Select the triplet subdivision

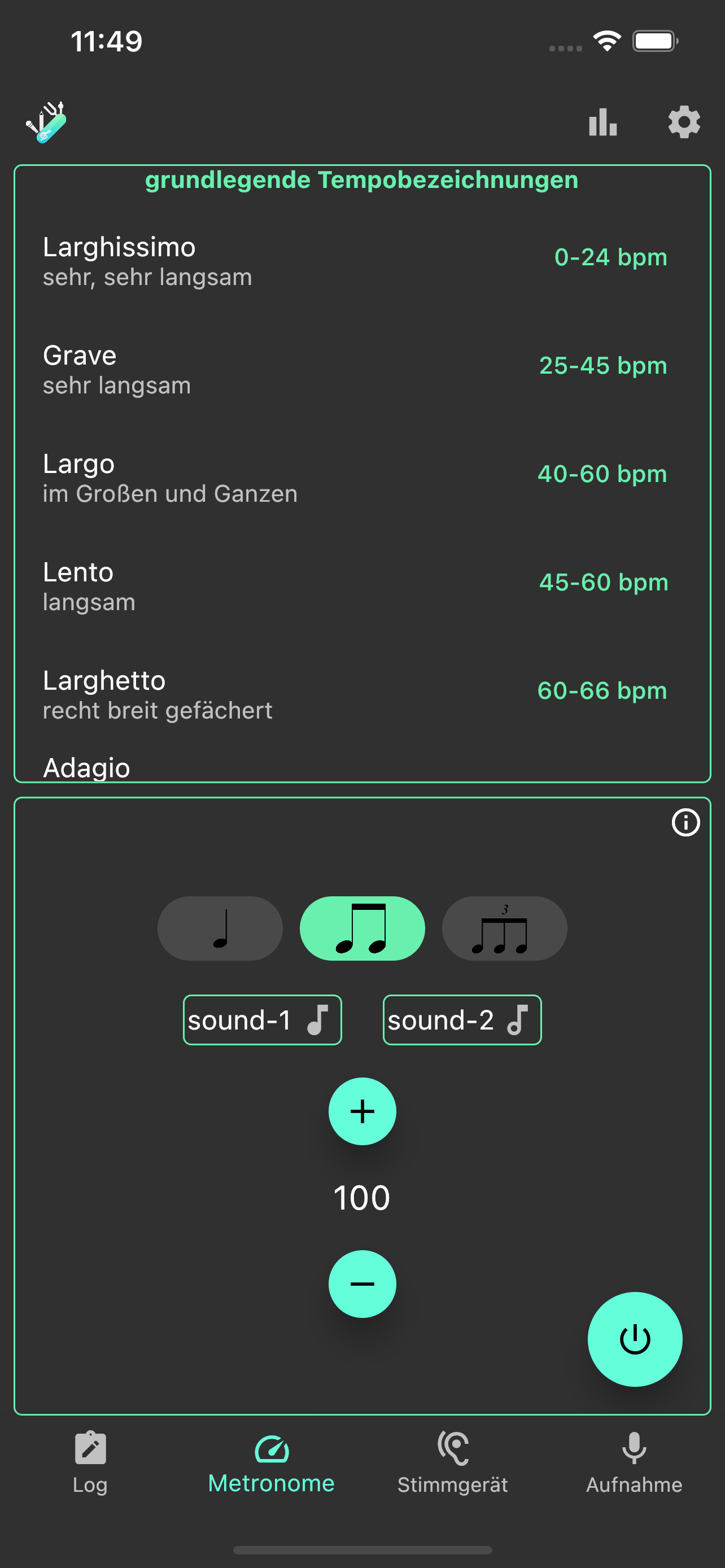pos(504,928)
